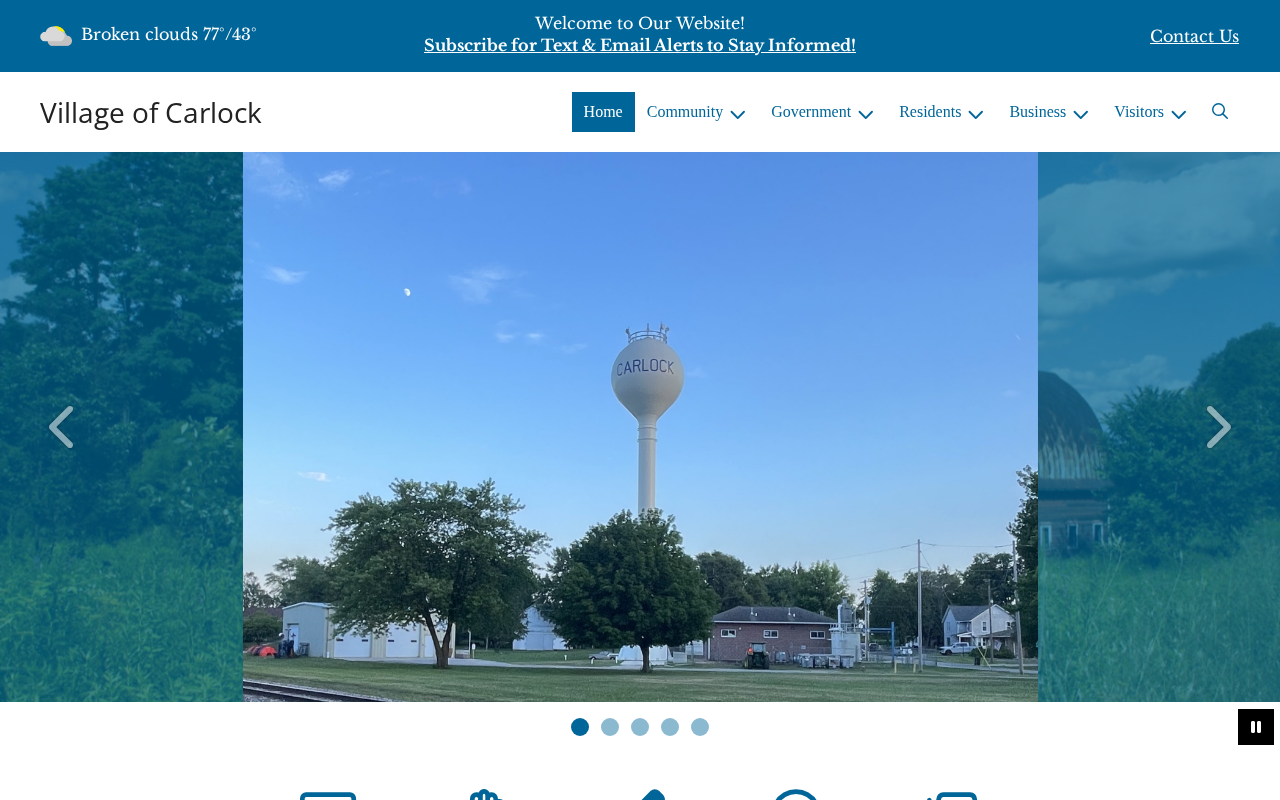Open the Contact Us link
Viewport: 1280px width, 800px height.
[1194, 36]
